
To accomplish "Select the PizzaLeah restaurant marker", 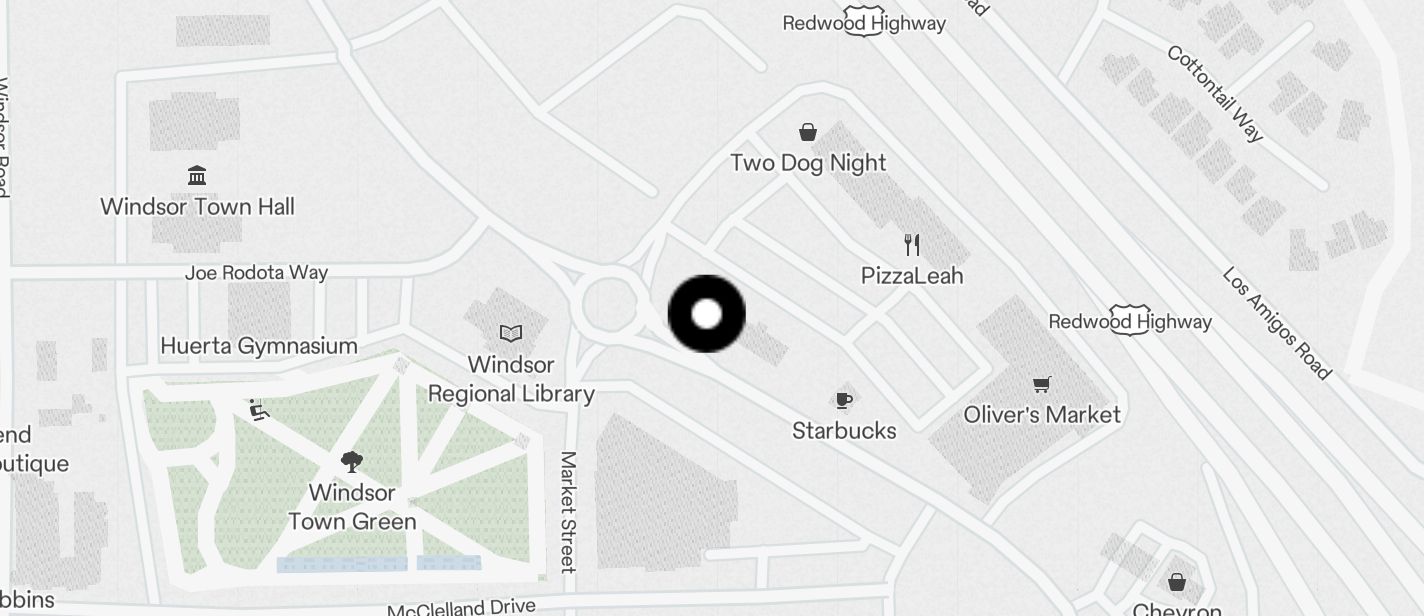I will tap(912, 245).
